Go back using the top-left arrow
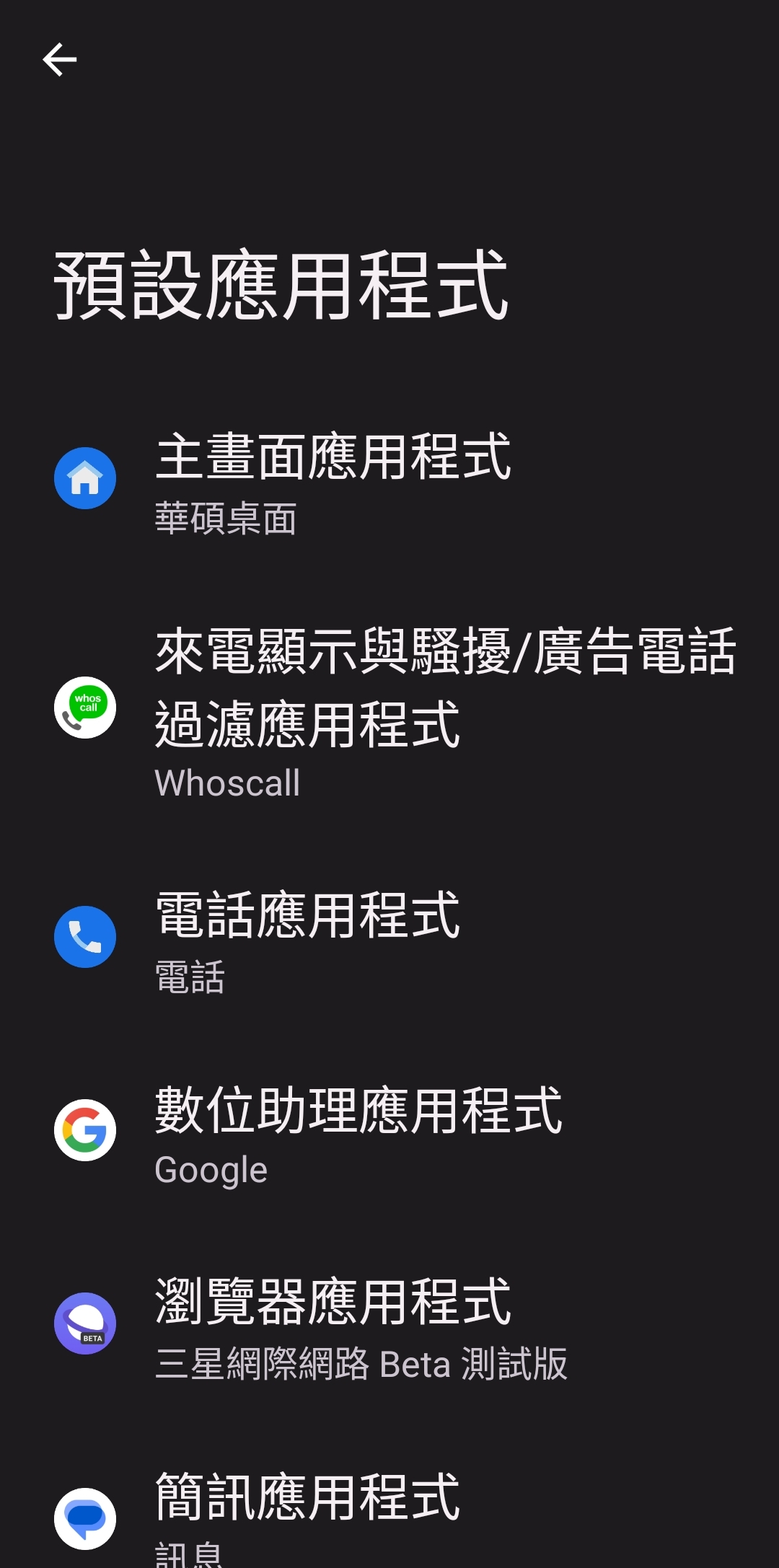 click(x=60, y=59)
